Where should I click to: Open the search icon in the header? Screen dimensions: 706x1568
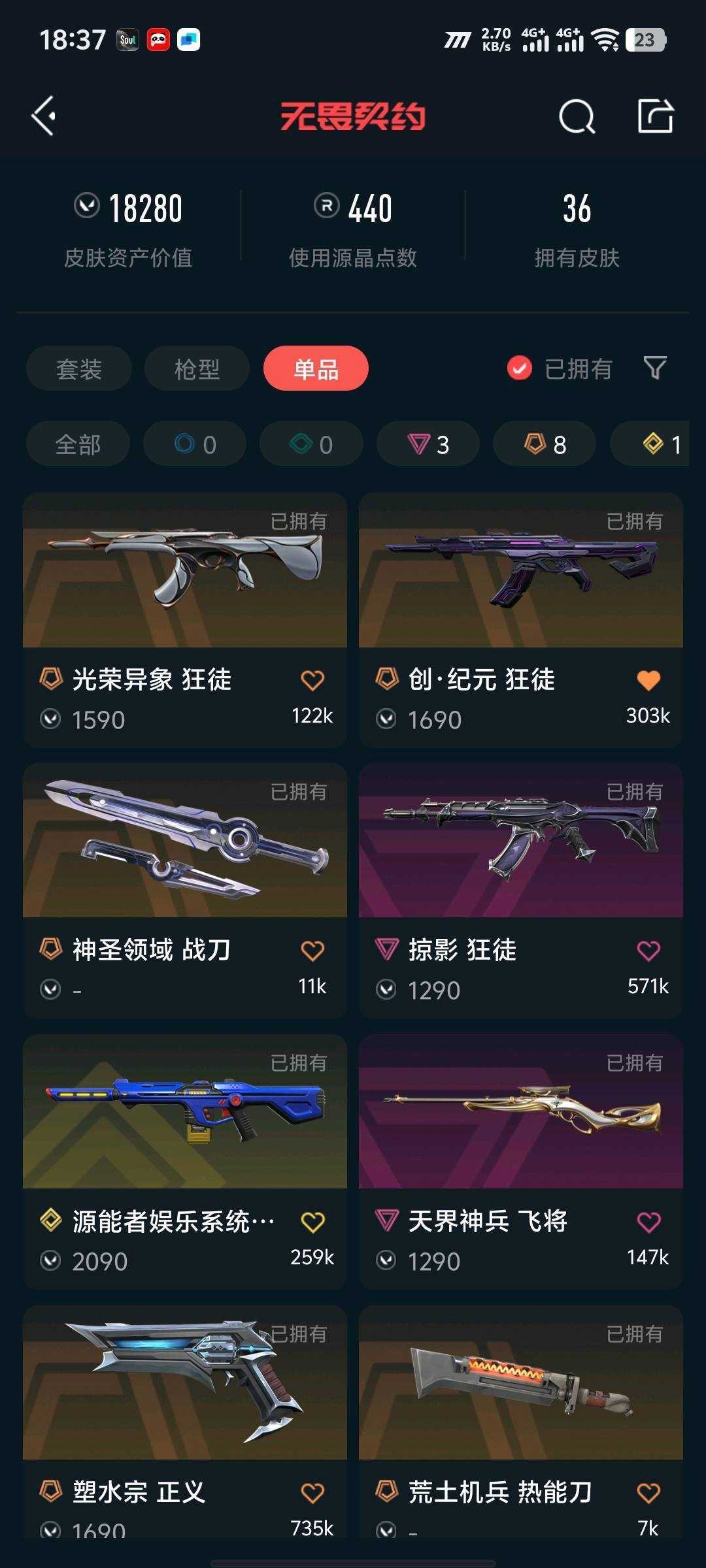coord(577,117)
